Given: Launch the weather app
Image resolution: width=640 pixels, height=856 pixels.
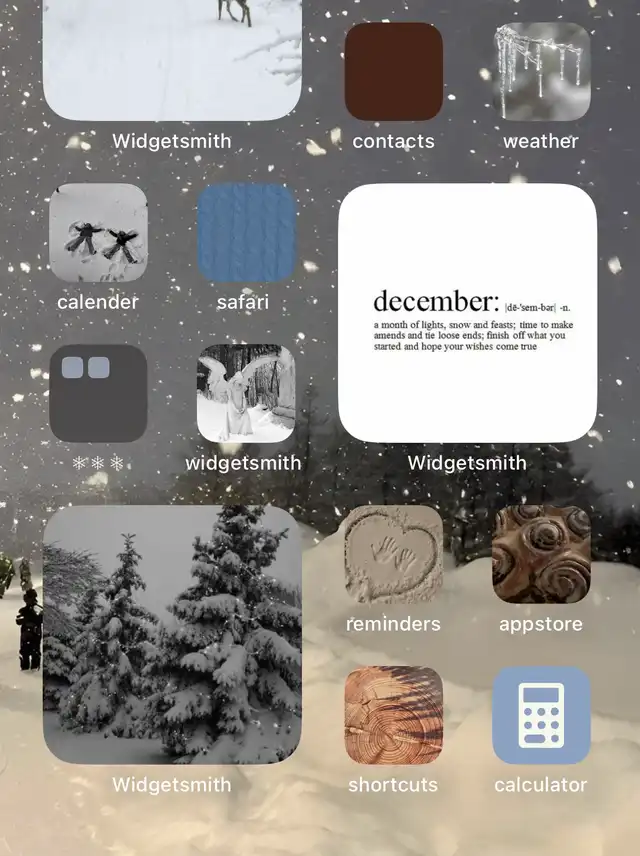Looking at the screenshot, I should coord(541,72).
